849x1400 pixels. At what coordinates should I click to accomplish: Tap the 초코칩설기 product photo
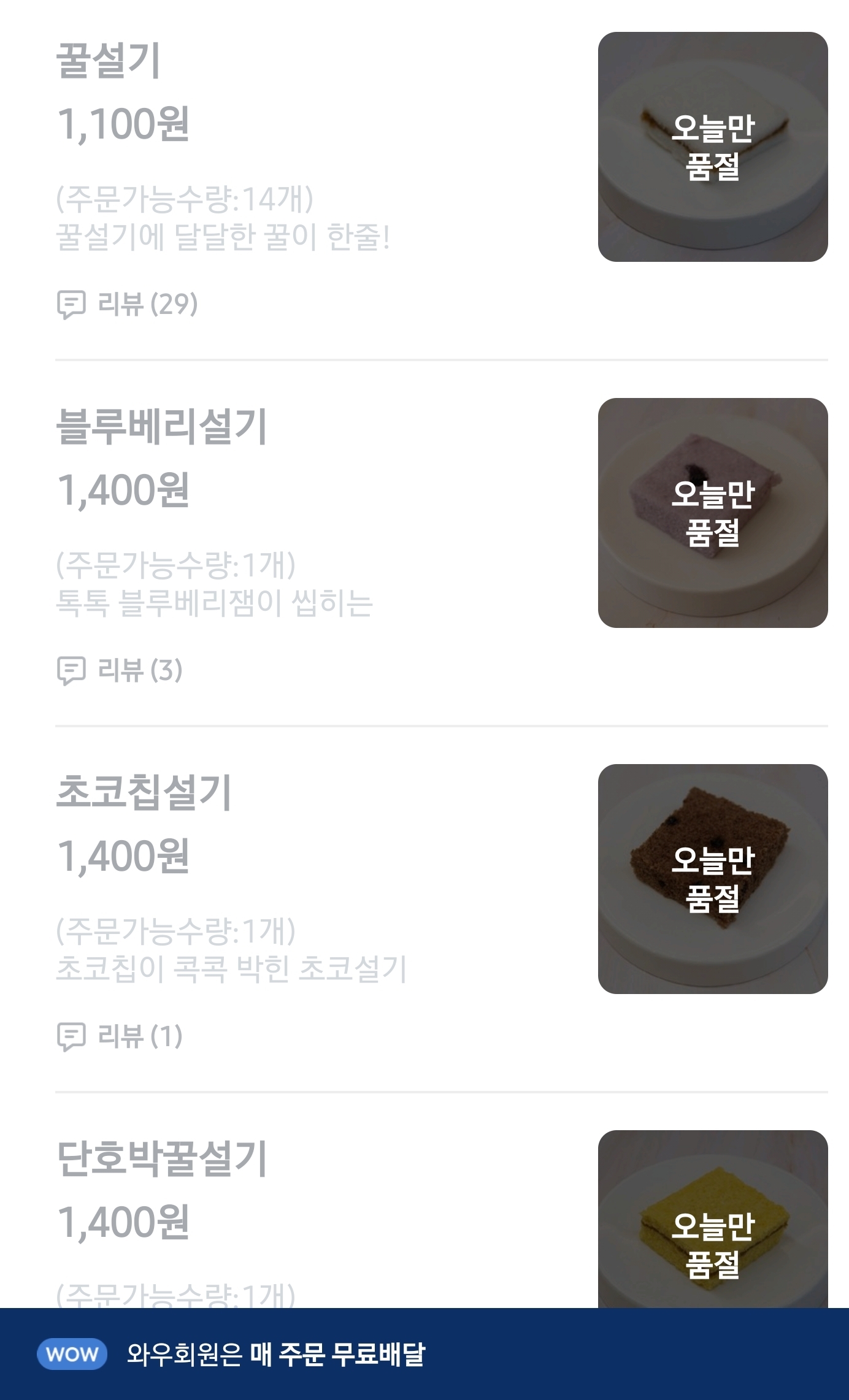(x=712, y=879)
